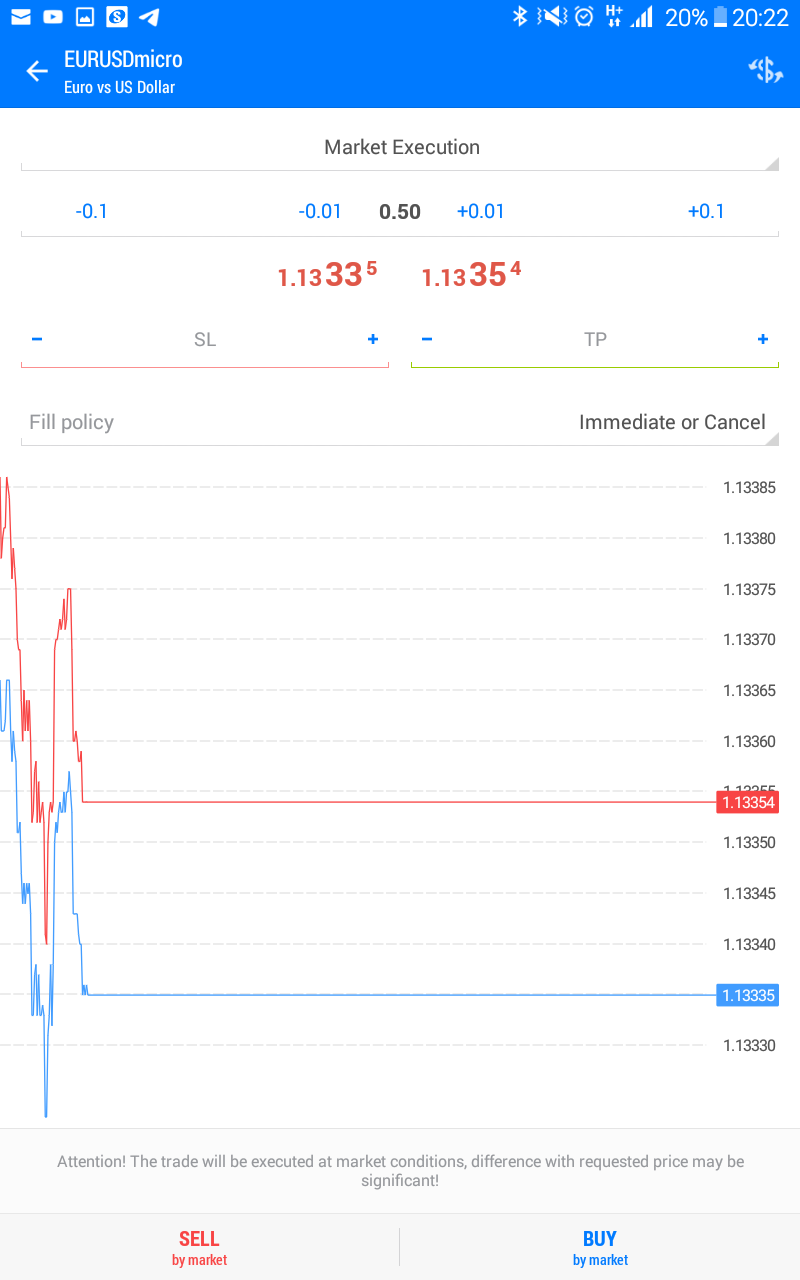This screenshot has height=1280, width=800.
Task: Raise the SL value with plus
Action: [x=373, y=340]
